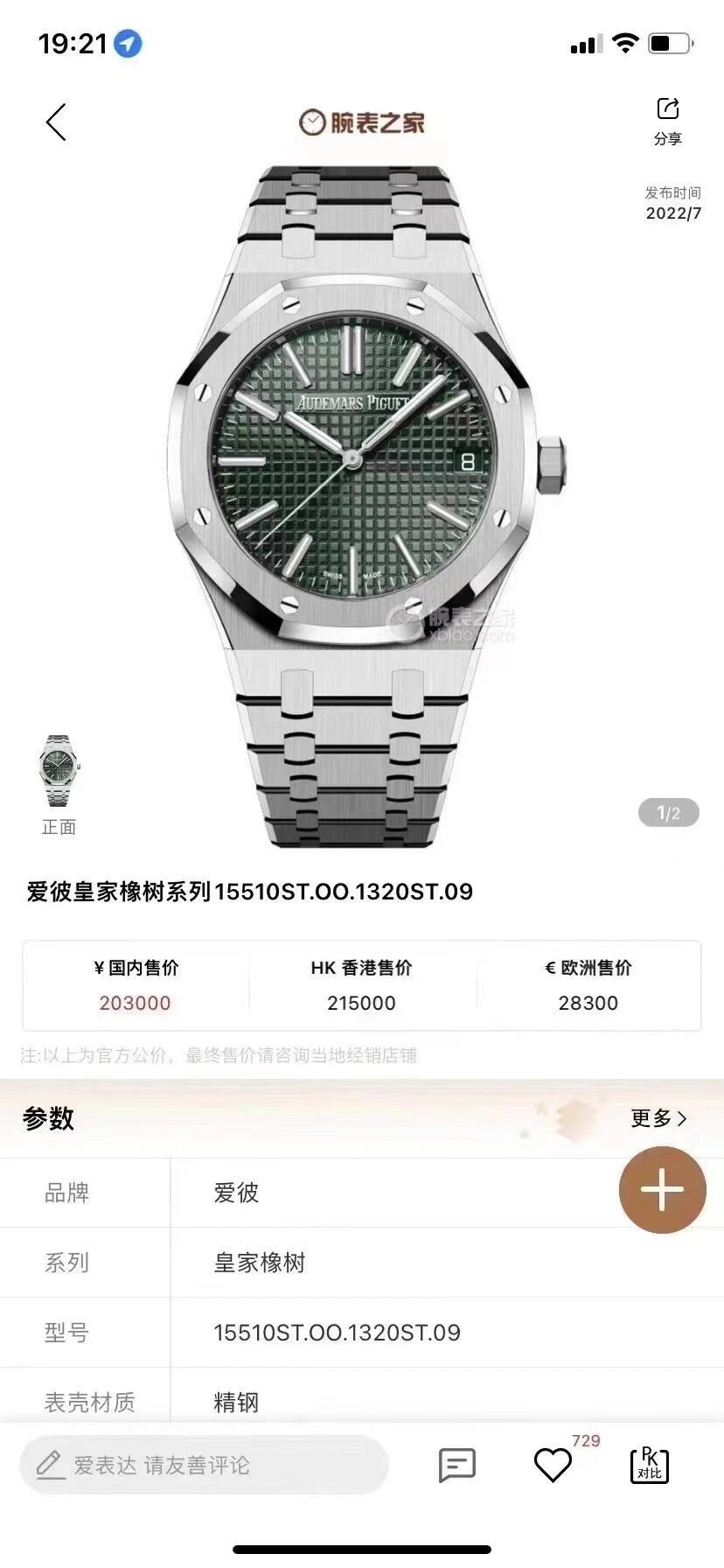
Task: Open the PK 对比 compare tool
Action: (x=649, y=1465)
